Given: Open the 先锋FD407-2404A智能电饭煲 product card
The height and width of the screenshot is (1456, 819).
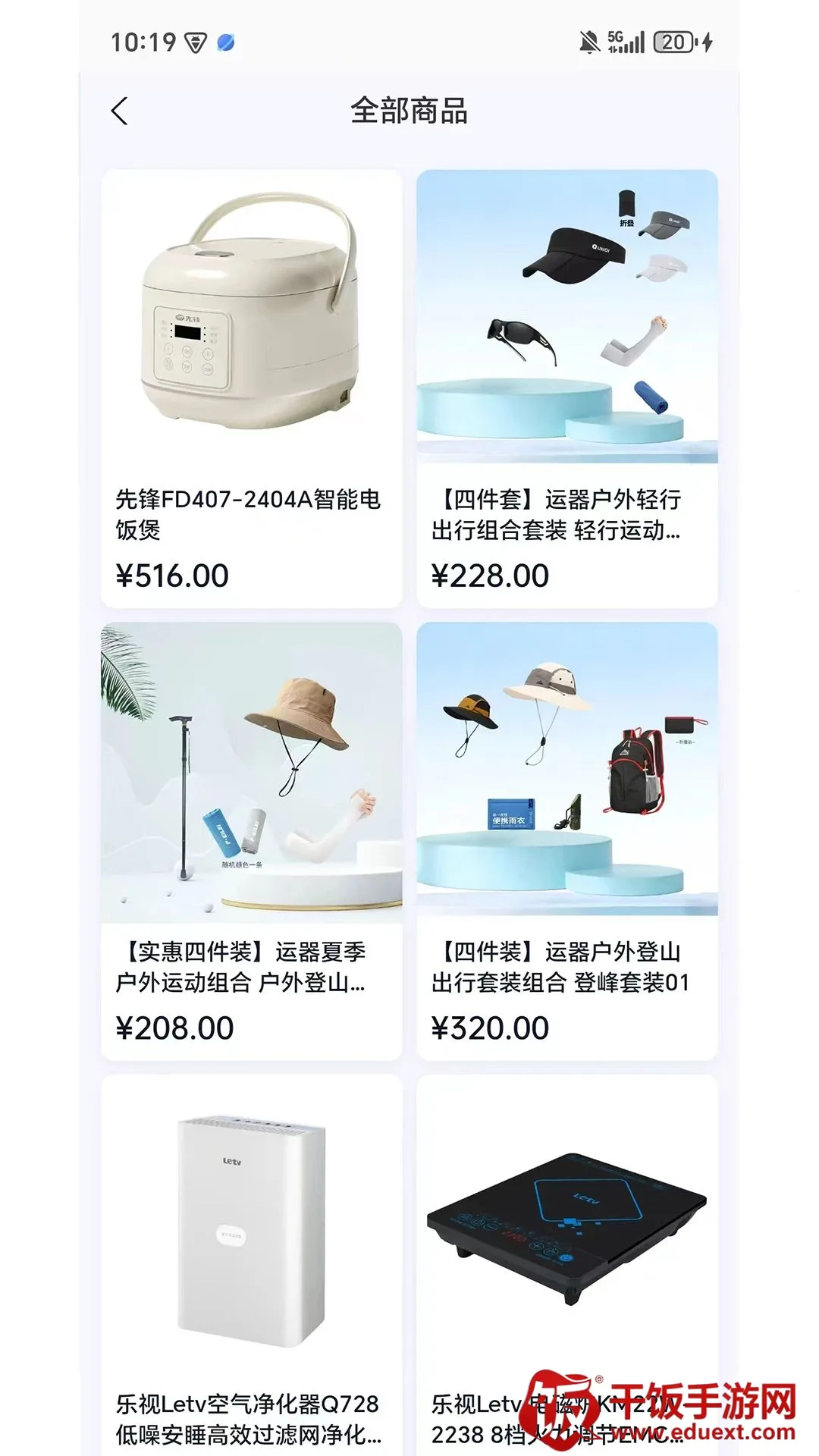Looking at the screenshot, I should pos(252,388).
